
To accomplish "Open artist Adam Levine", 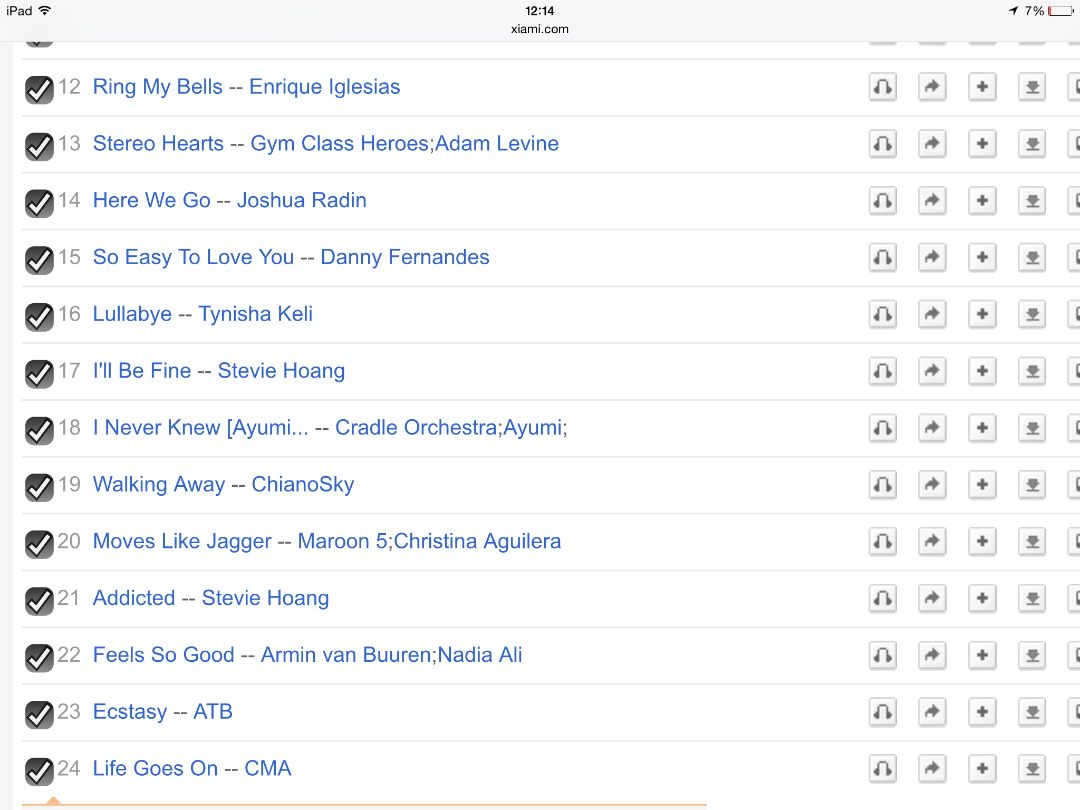I will [x=497, y=143].
